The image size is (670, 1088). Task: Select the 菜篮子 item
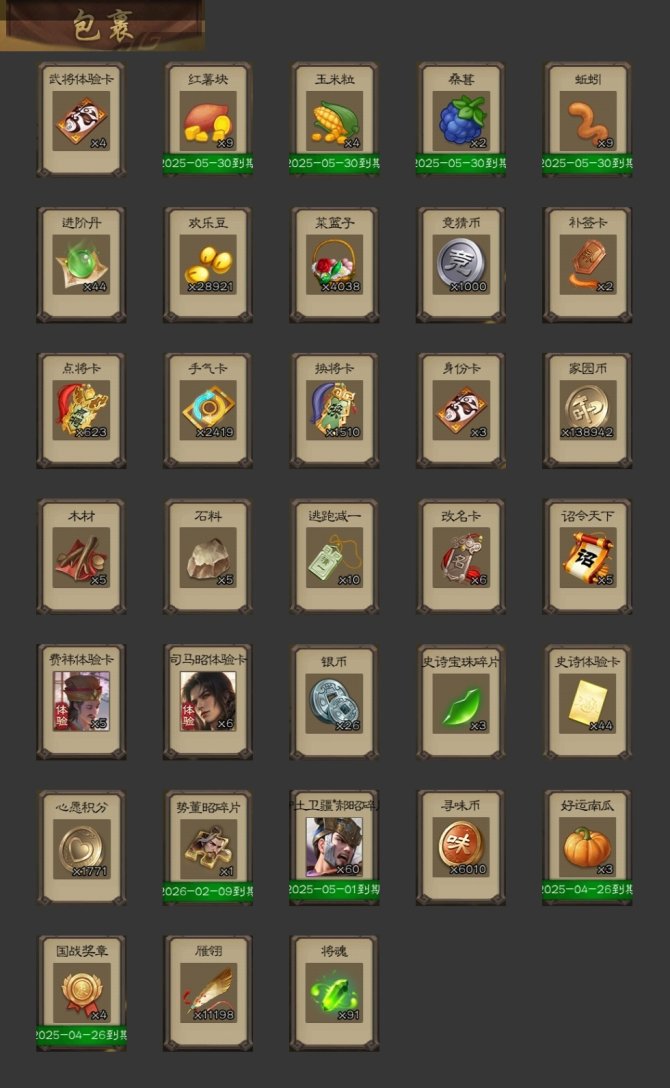[335, 265]
